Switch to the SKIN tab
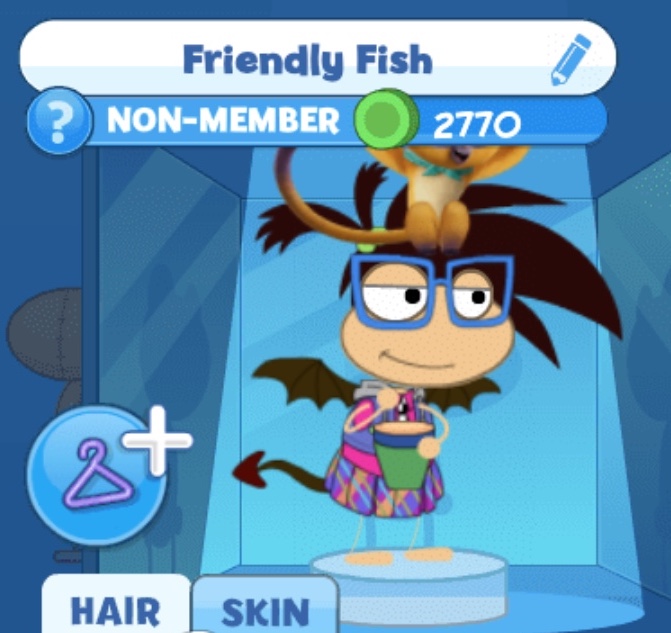This screenshot has height=633, width=671. click(264, 610)
